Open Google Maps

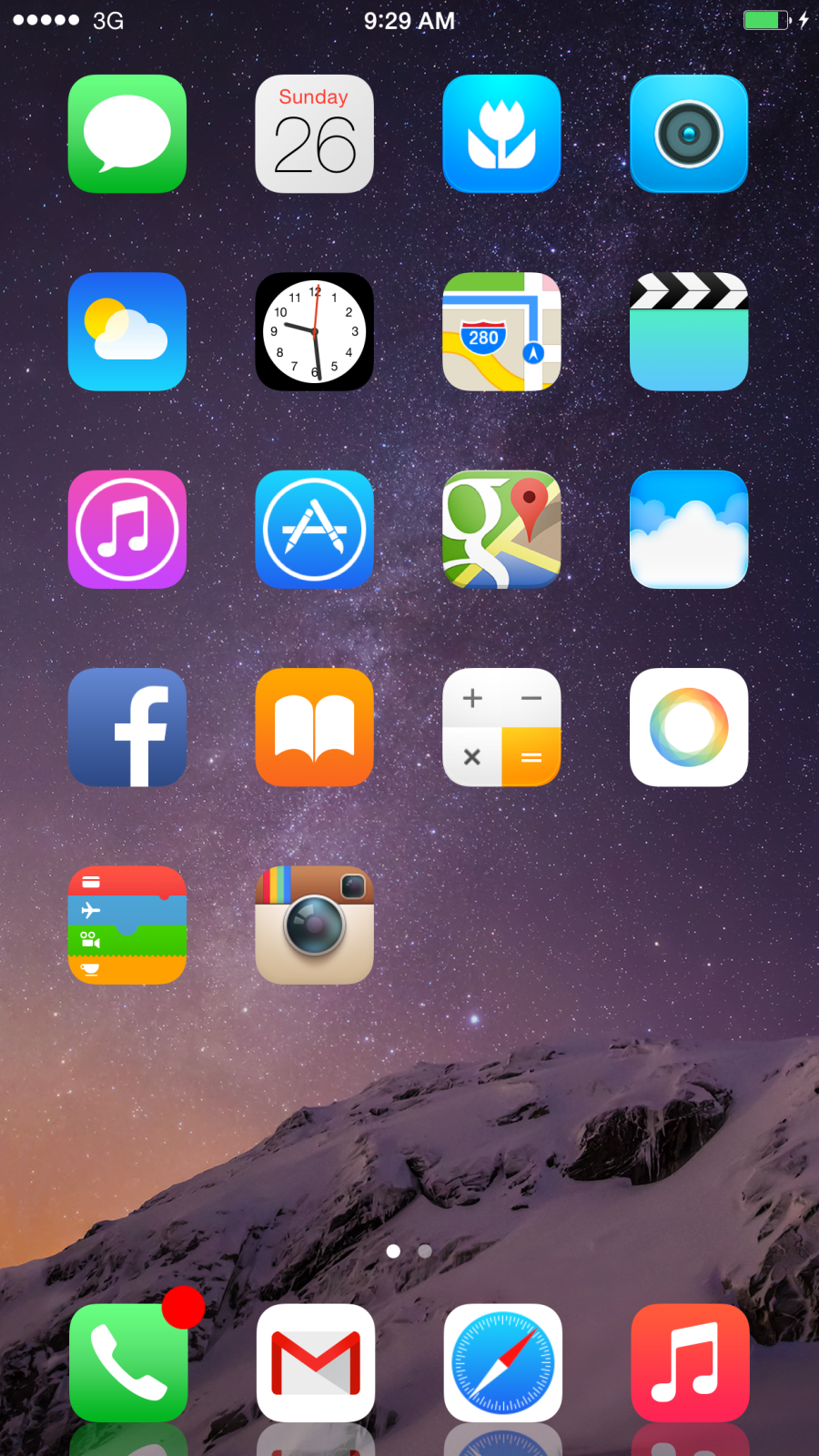(501, 529)
